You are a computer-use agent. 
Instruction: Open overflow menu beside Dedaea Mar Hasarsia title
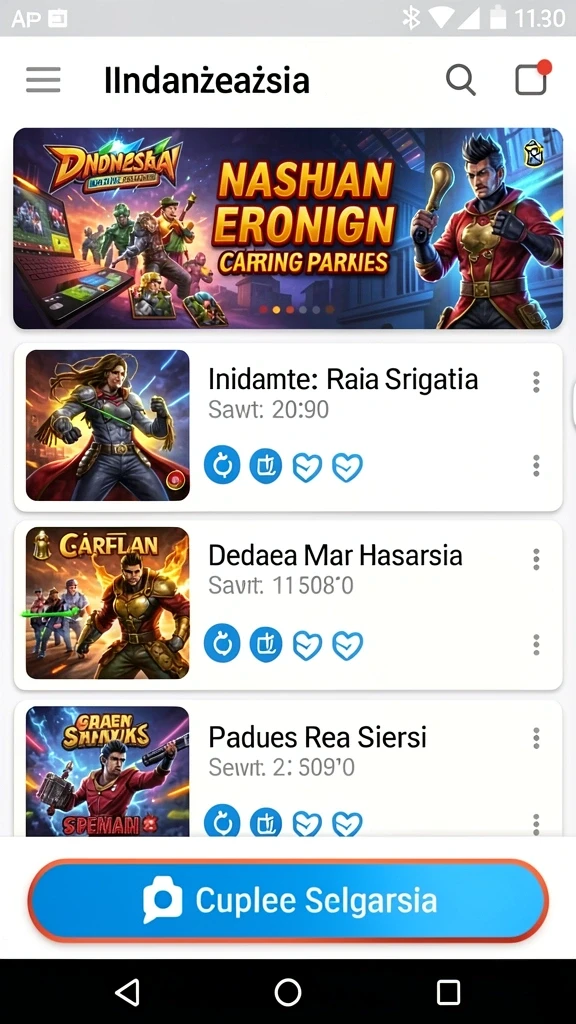(536, 559)
